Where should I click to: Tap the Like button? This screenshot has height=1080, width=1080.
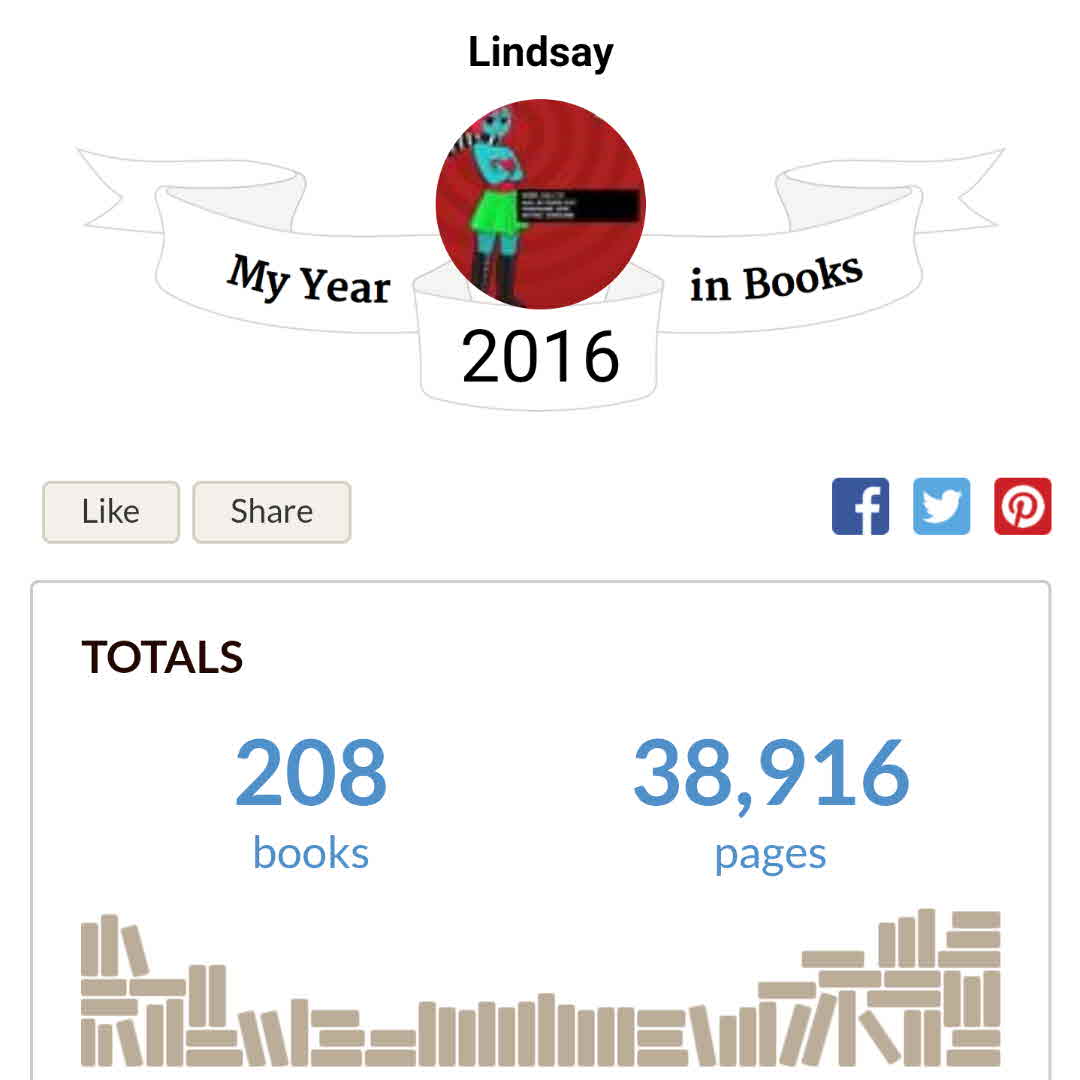coord(110,512)
